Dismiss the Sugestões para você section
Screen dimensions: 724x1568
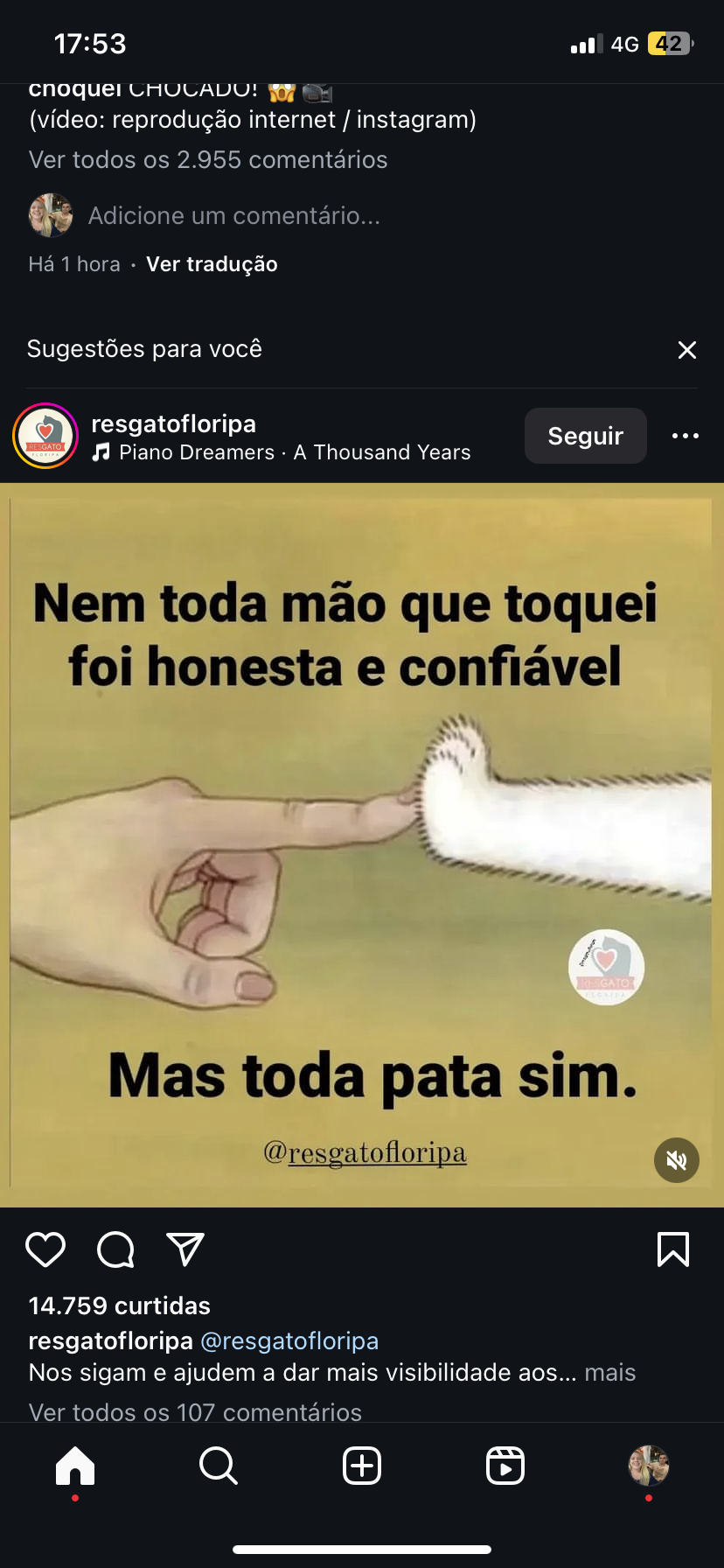pos(687,350)
